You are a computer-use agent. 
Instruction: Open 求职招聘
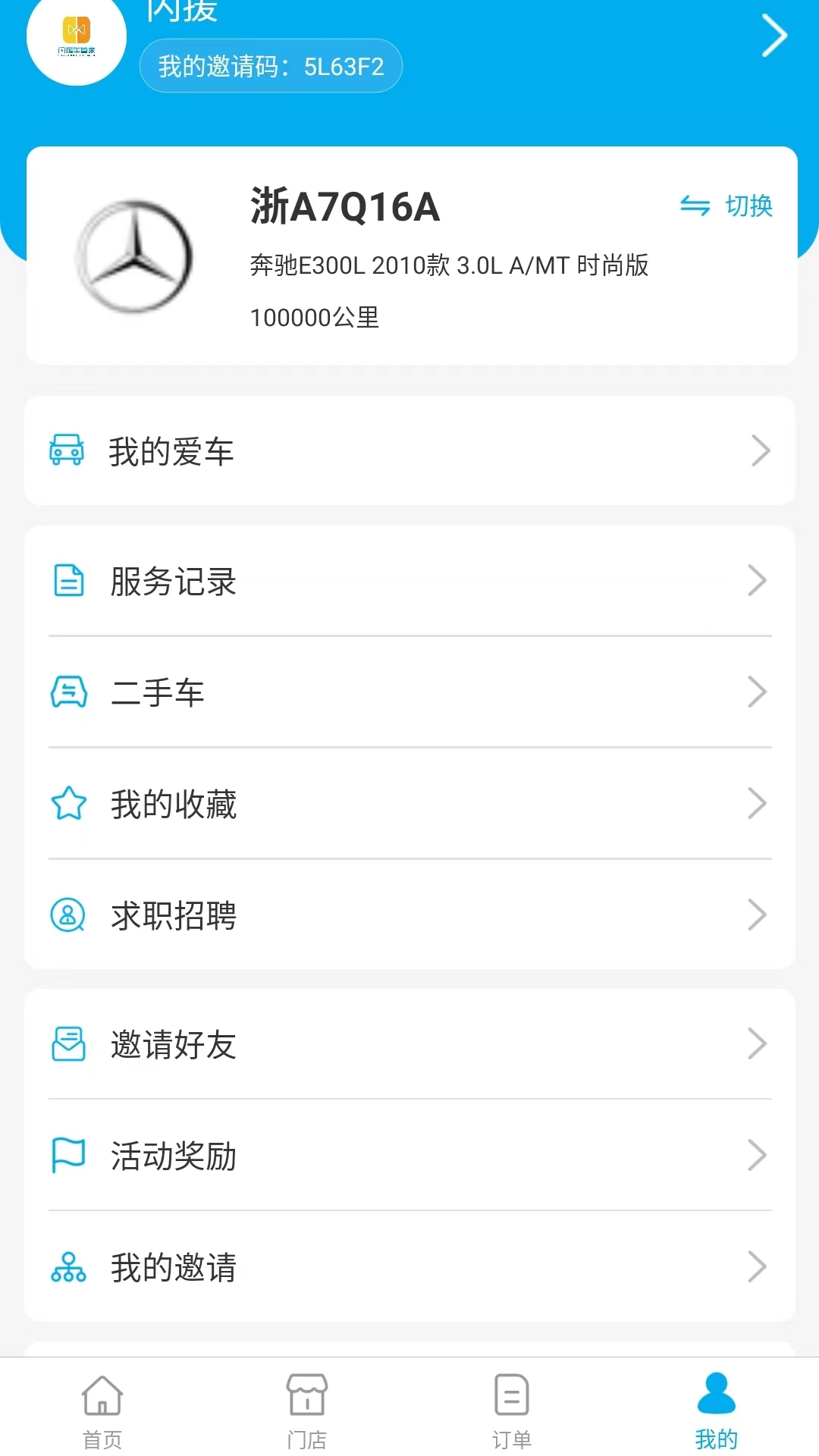coord(409,915)
